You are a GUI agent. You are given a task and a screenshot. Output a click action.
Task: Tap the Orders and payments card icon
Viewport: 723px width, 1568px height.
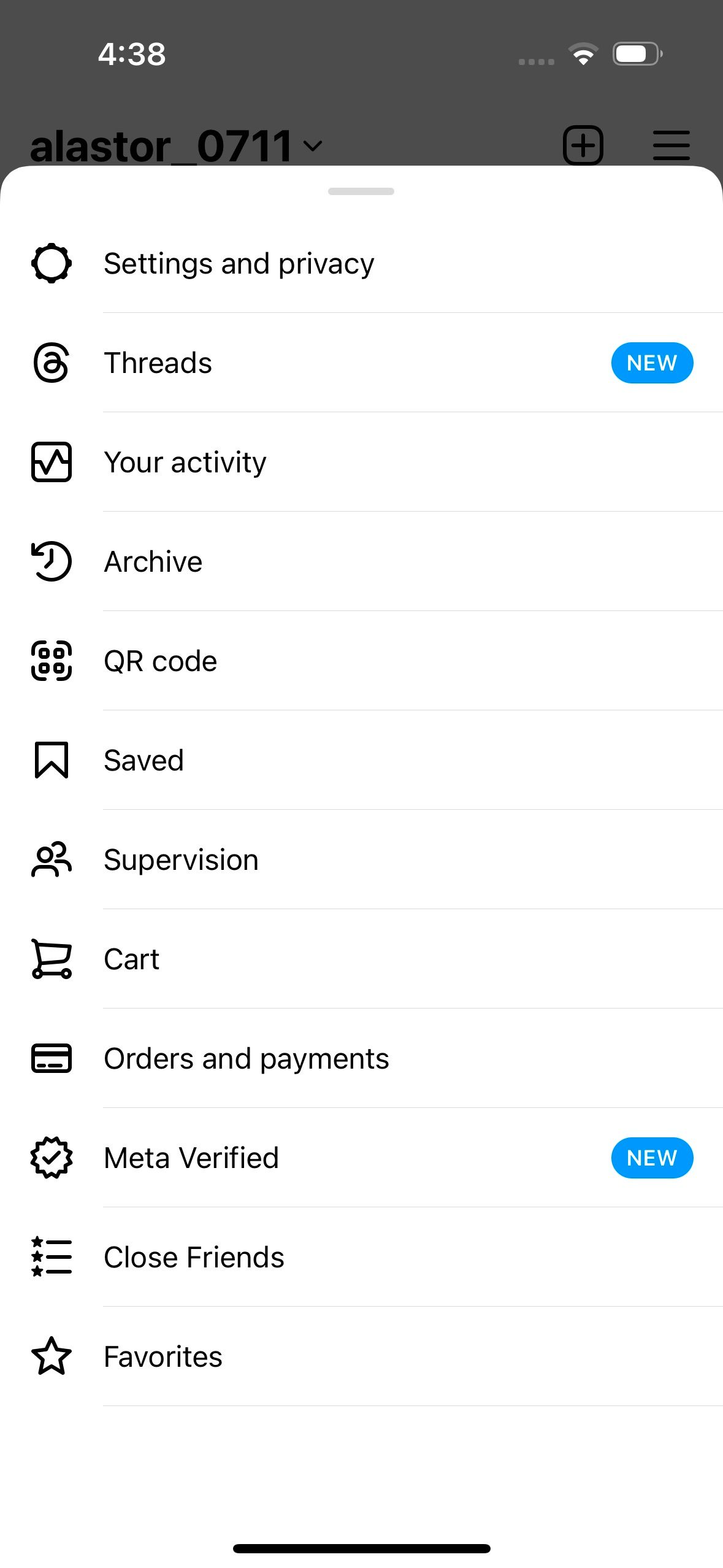pos(52,1058)
